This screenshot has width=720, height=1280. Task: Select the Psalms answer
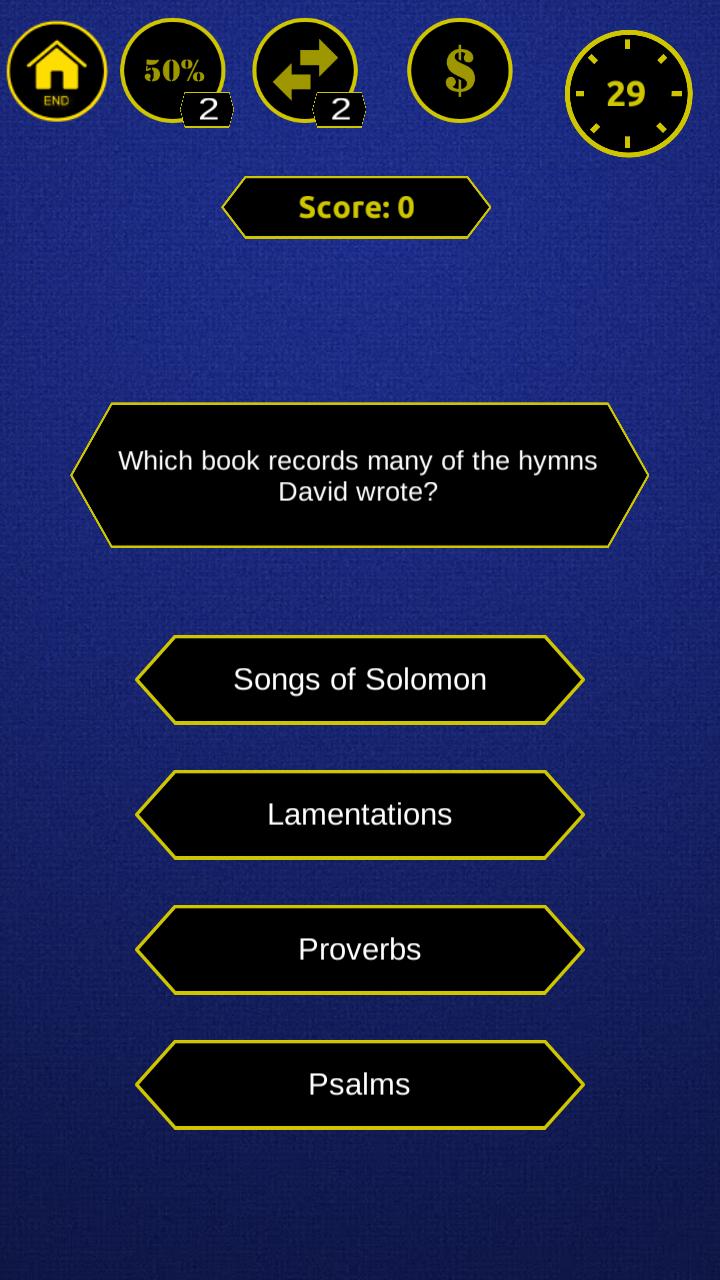pyautogui.click(x=359, y=1084)
